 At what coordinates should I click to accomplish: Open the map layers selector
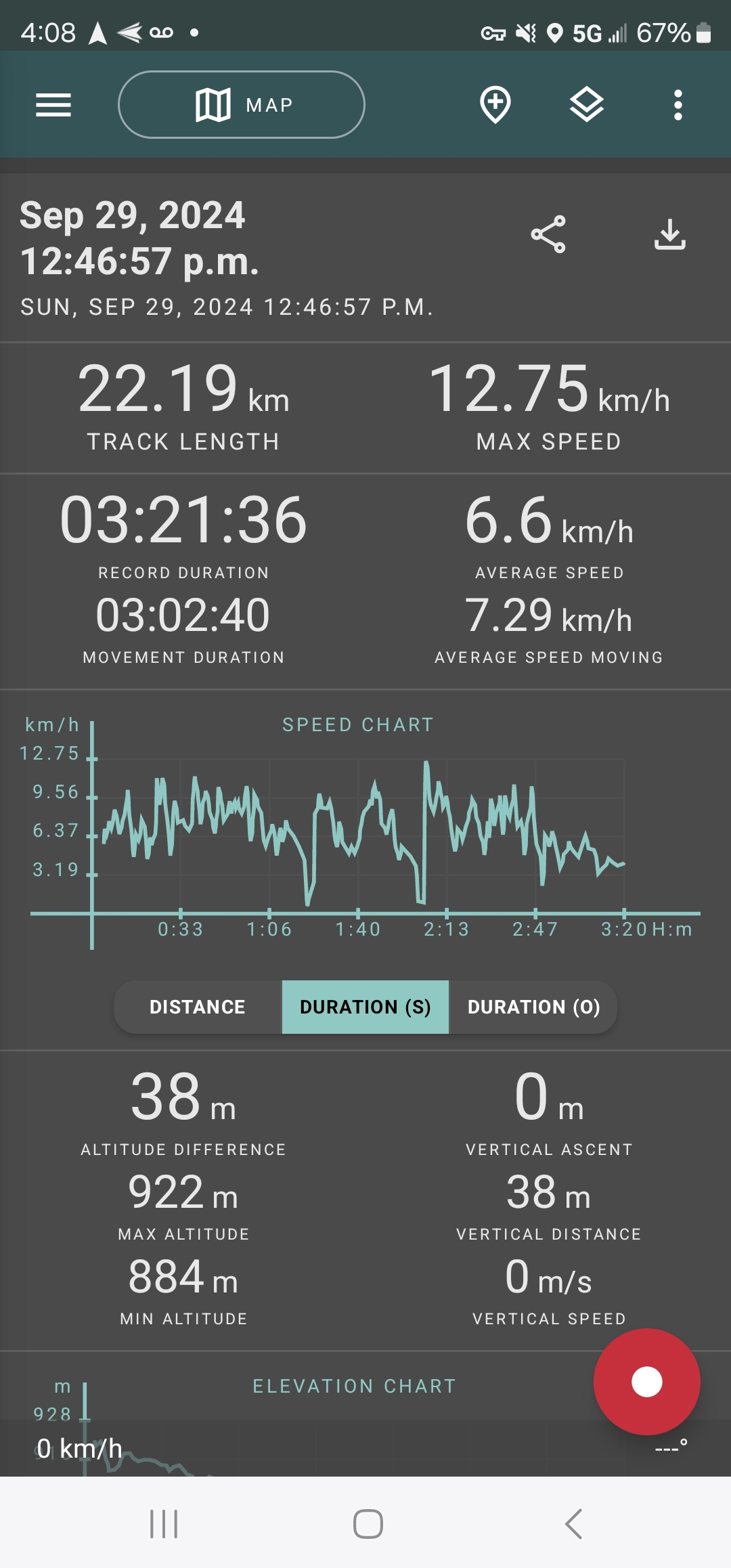pyautogui.click(x=586, y=105)
